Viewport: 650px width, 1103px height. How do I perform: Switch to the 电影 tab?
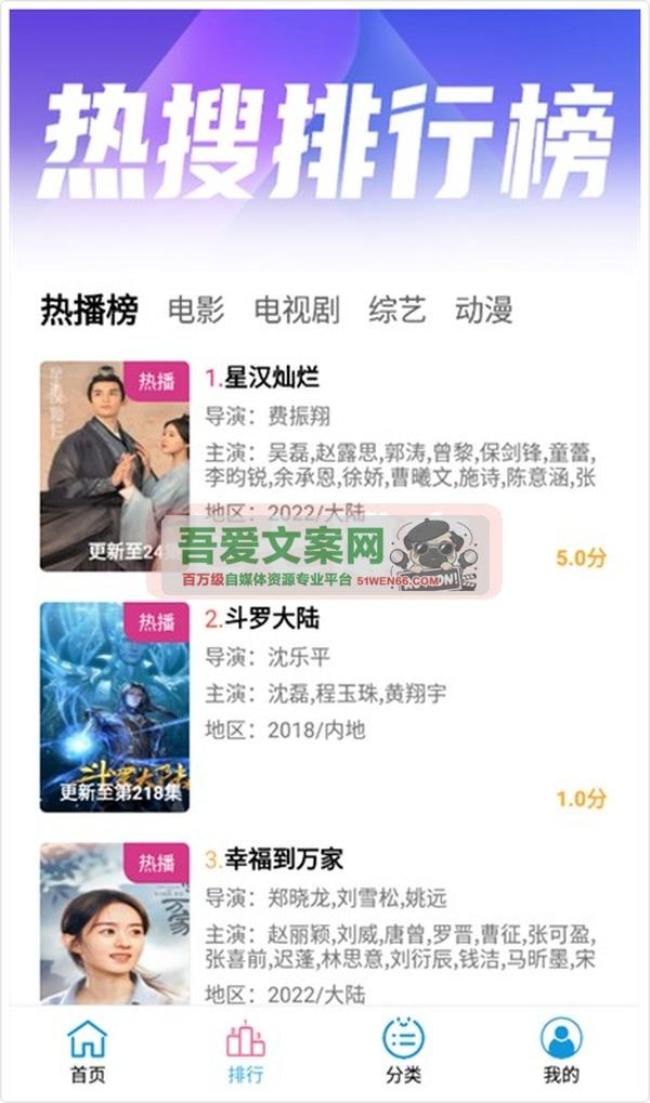pyautogui.click(x=196, y=310)
